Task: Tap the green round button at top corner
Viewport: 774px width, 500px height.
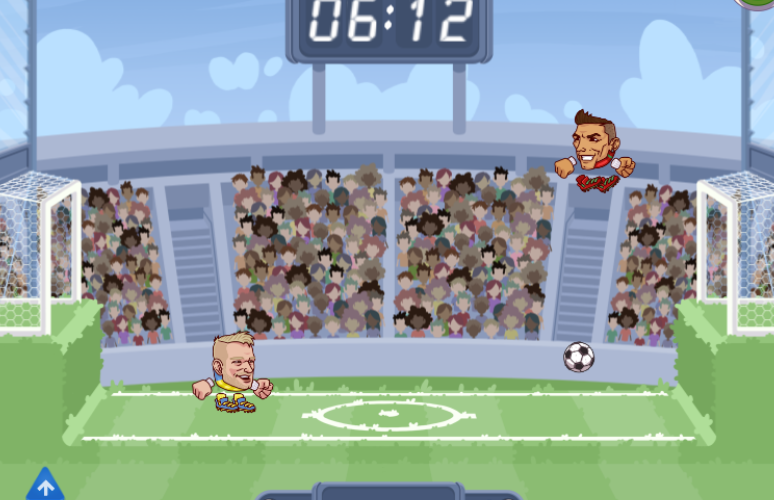Action: [x=758, y=3]
